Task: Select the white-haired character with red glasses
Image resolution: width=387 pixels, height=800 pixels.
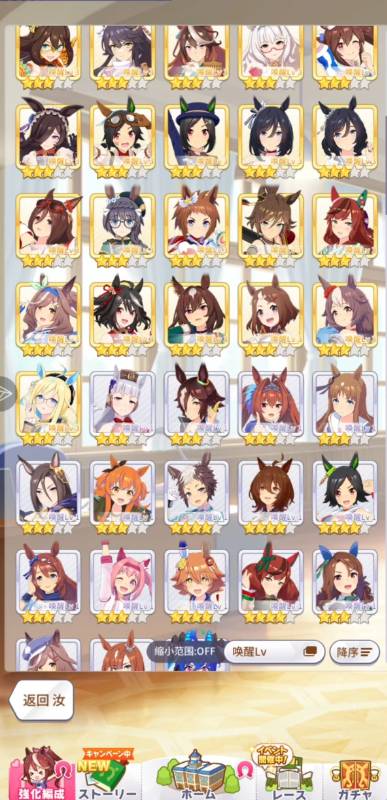Action: tap(271, 51)
